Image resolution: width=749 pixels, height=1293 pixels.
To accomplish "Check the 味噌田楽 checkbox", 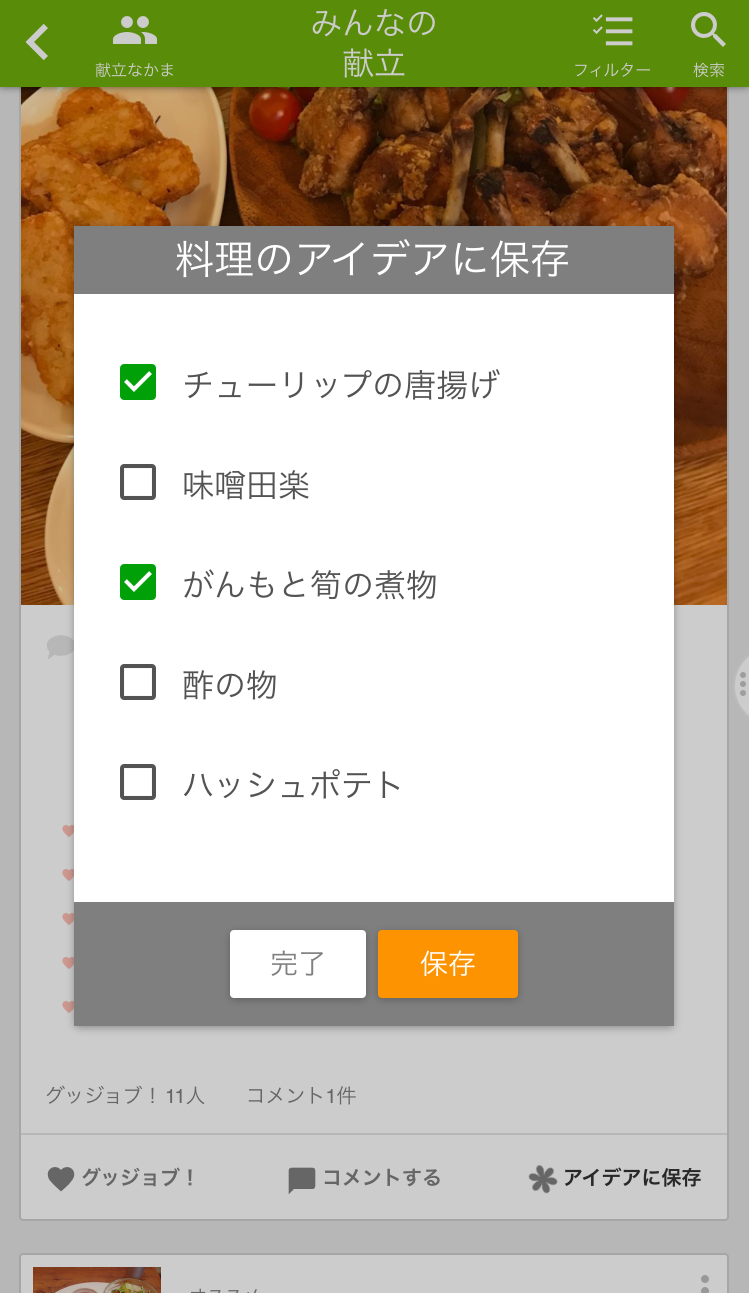I will (138, 483).
